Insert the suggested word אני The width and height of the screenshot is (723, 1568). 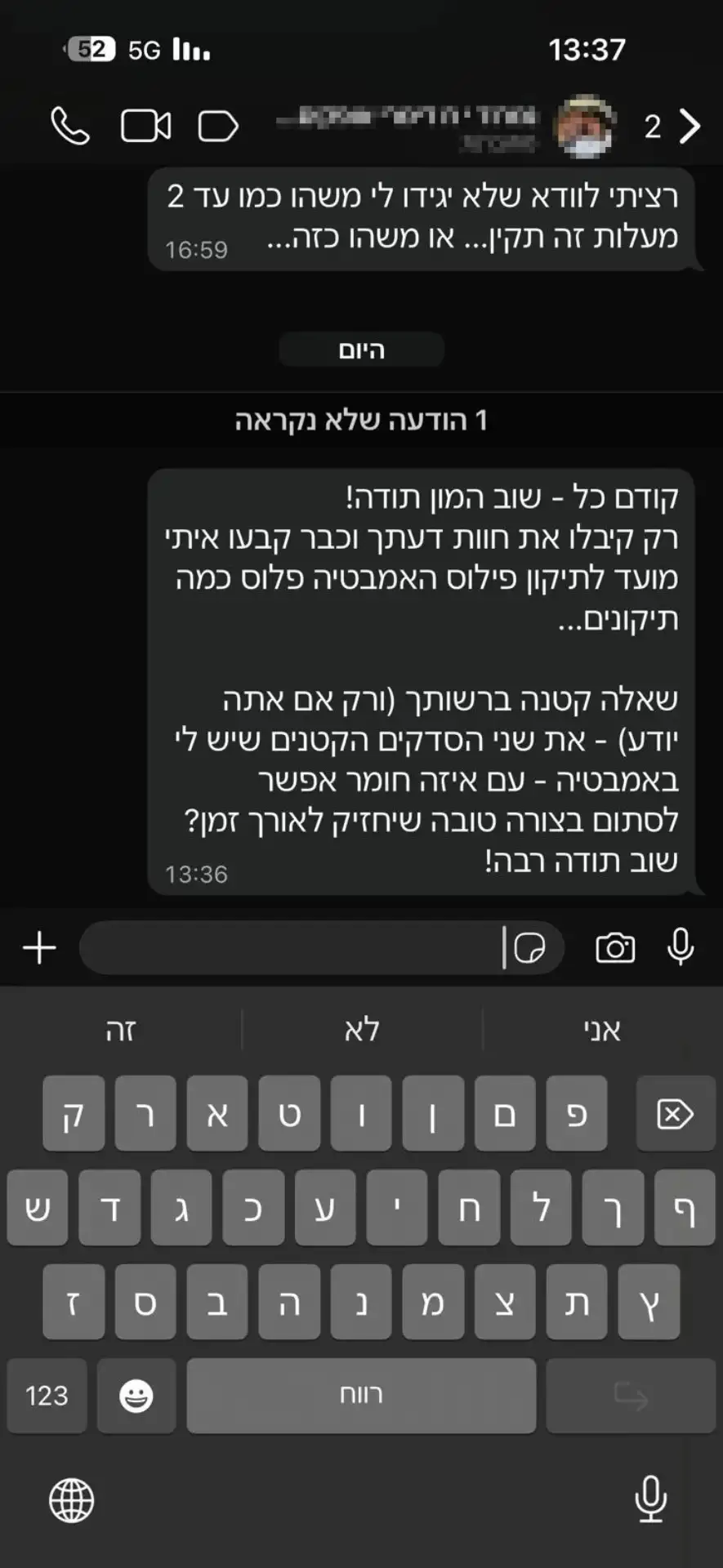pos(602,1031)
